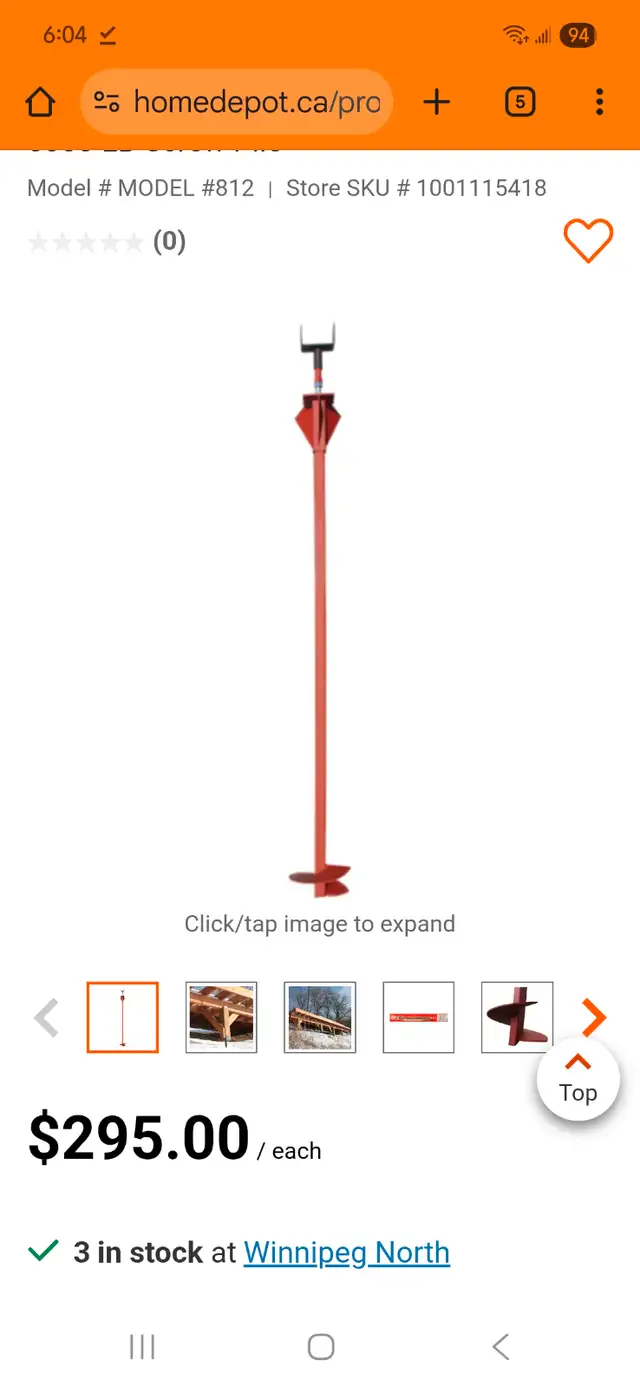
Task: Expand the main product image
Action: pos(320,609)
